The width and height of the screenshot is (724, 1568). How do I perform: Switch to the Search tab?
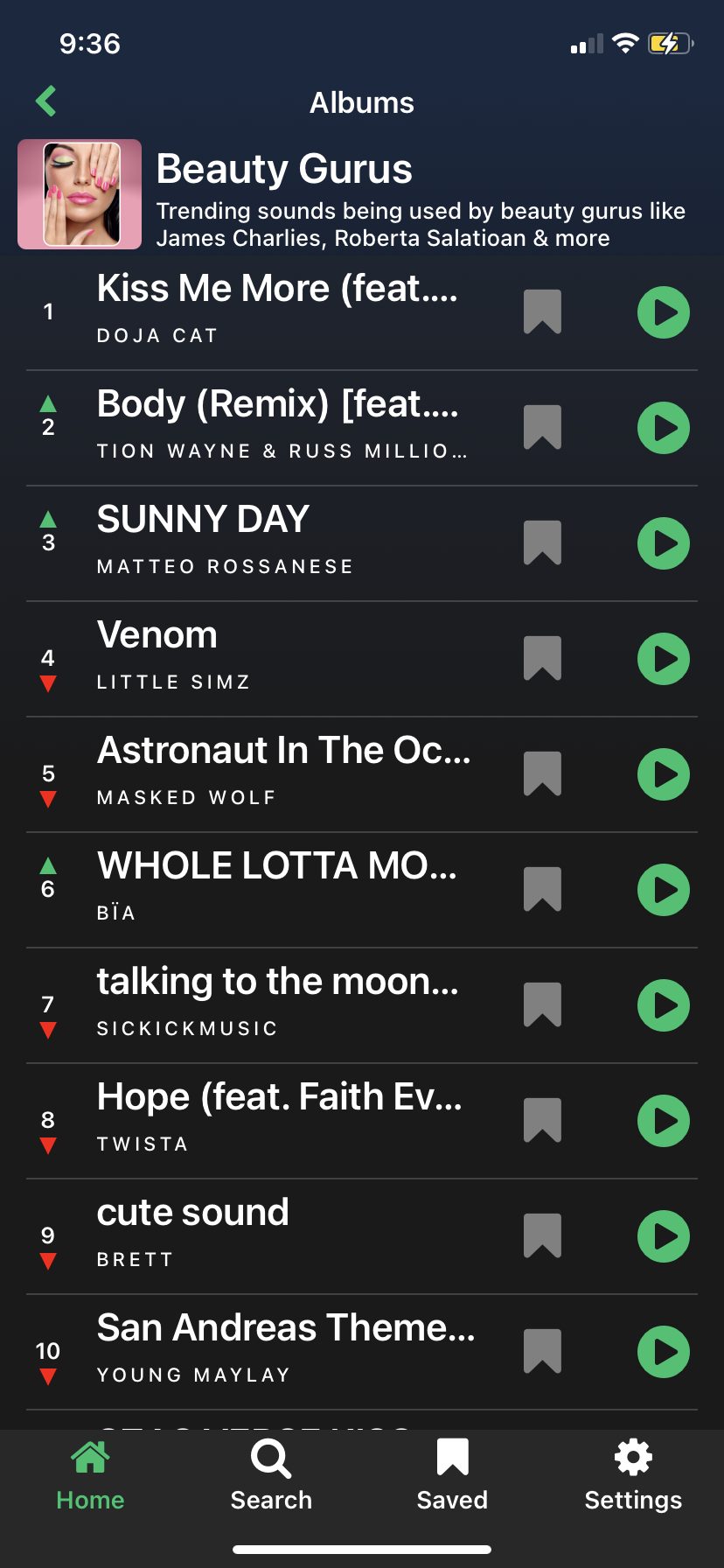(x=271, y=1475)
